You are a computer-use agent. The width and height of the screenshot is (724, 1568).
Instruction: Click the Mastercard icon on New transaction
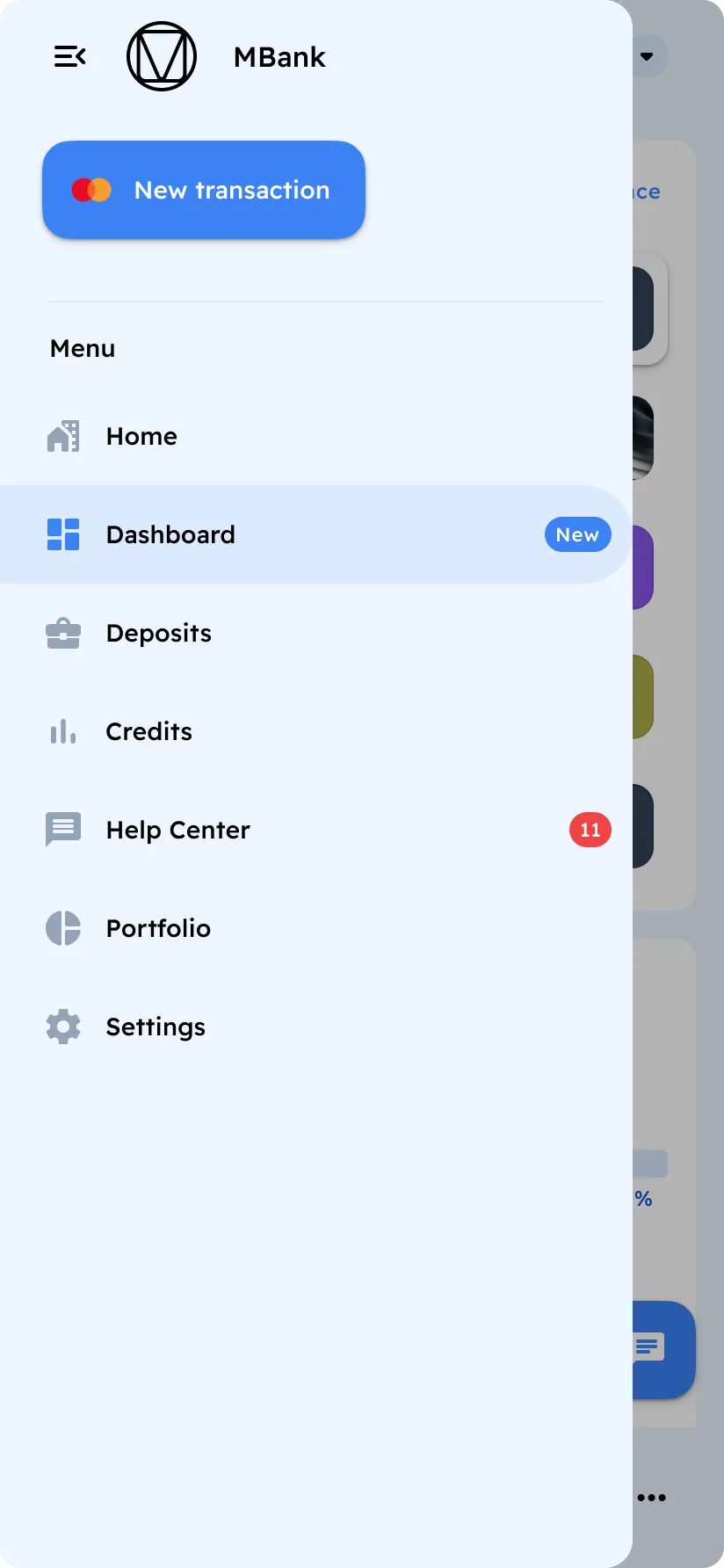click(92, 189)
